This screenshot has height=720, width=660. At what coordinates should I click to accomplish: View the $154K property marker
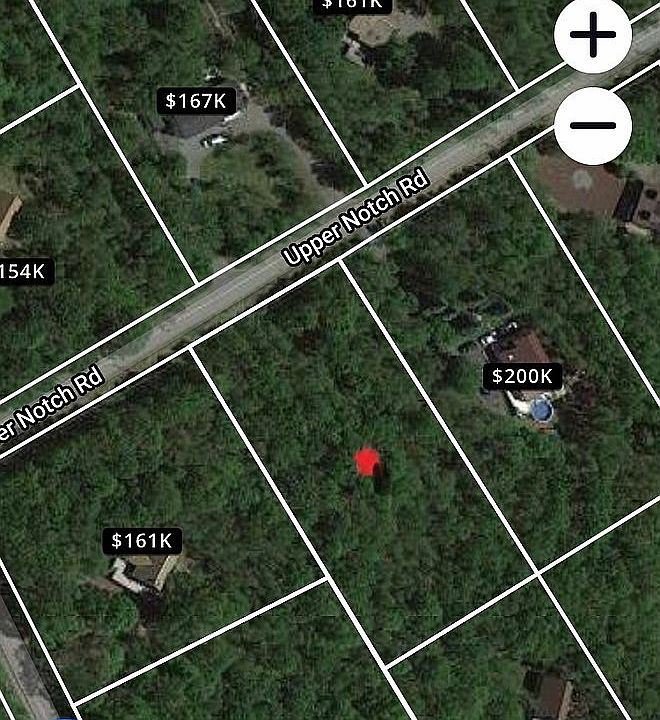26,271
